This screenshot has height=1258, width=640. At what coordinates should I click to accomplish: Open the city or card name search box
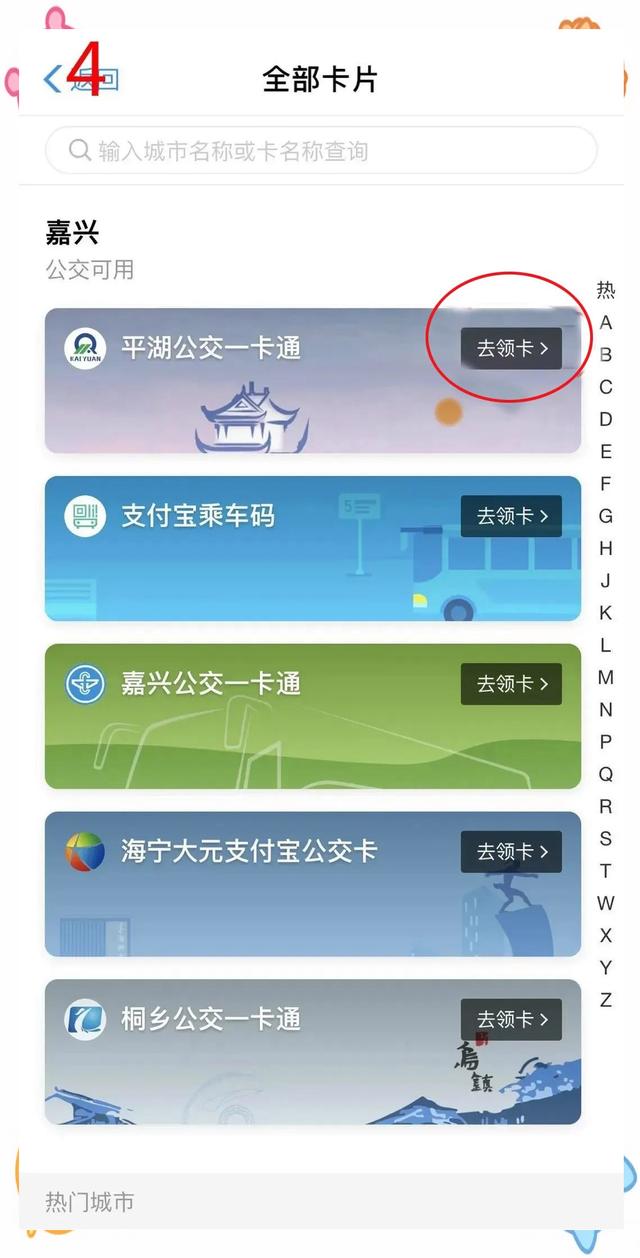tap(320, 151)
